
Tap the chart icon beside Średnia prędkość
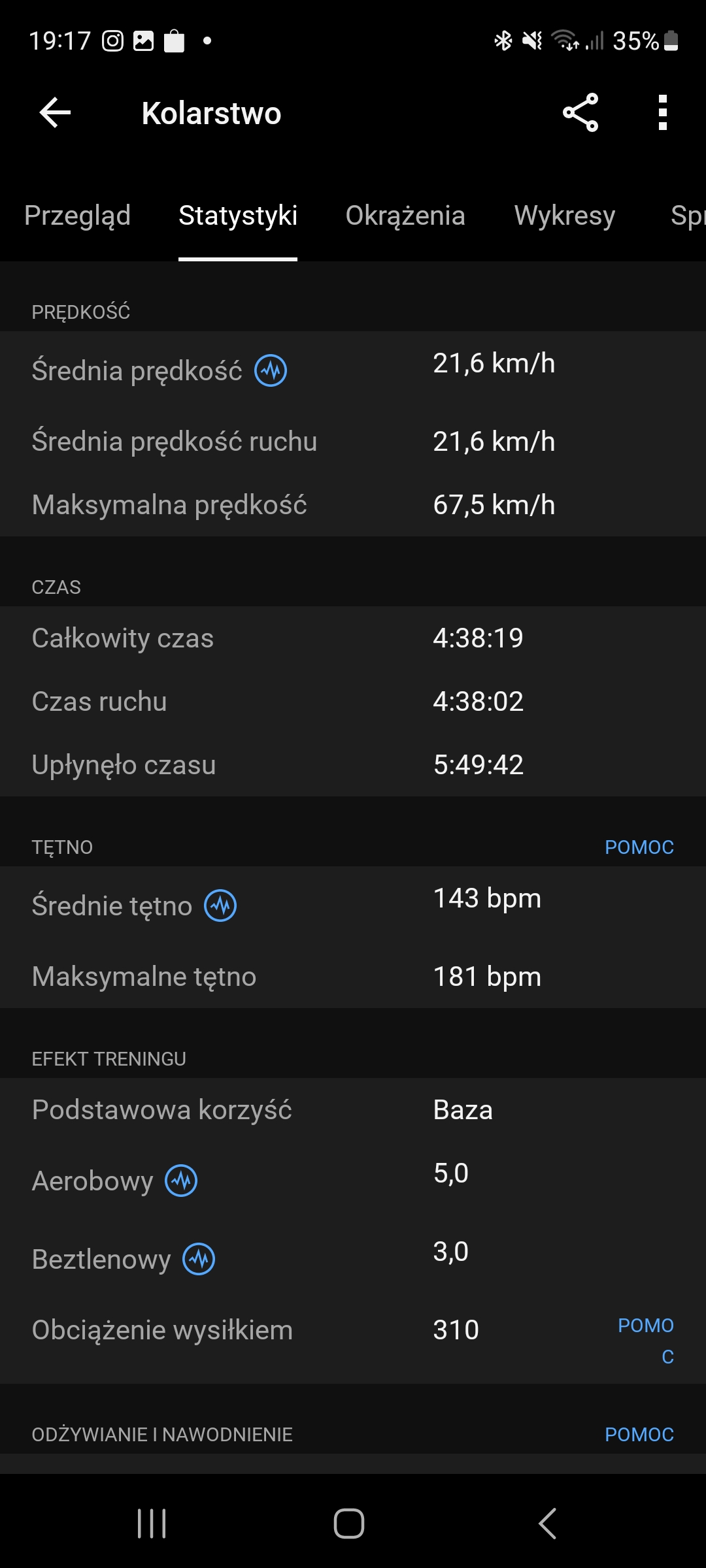coord(271,370)
